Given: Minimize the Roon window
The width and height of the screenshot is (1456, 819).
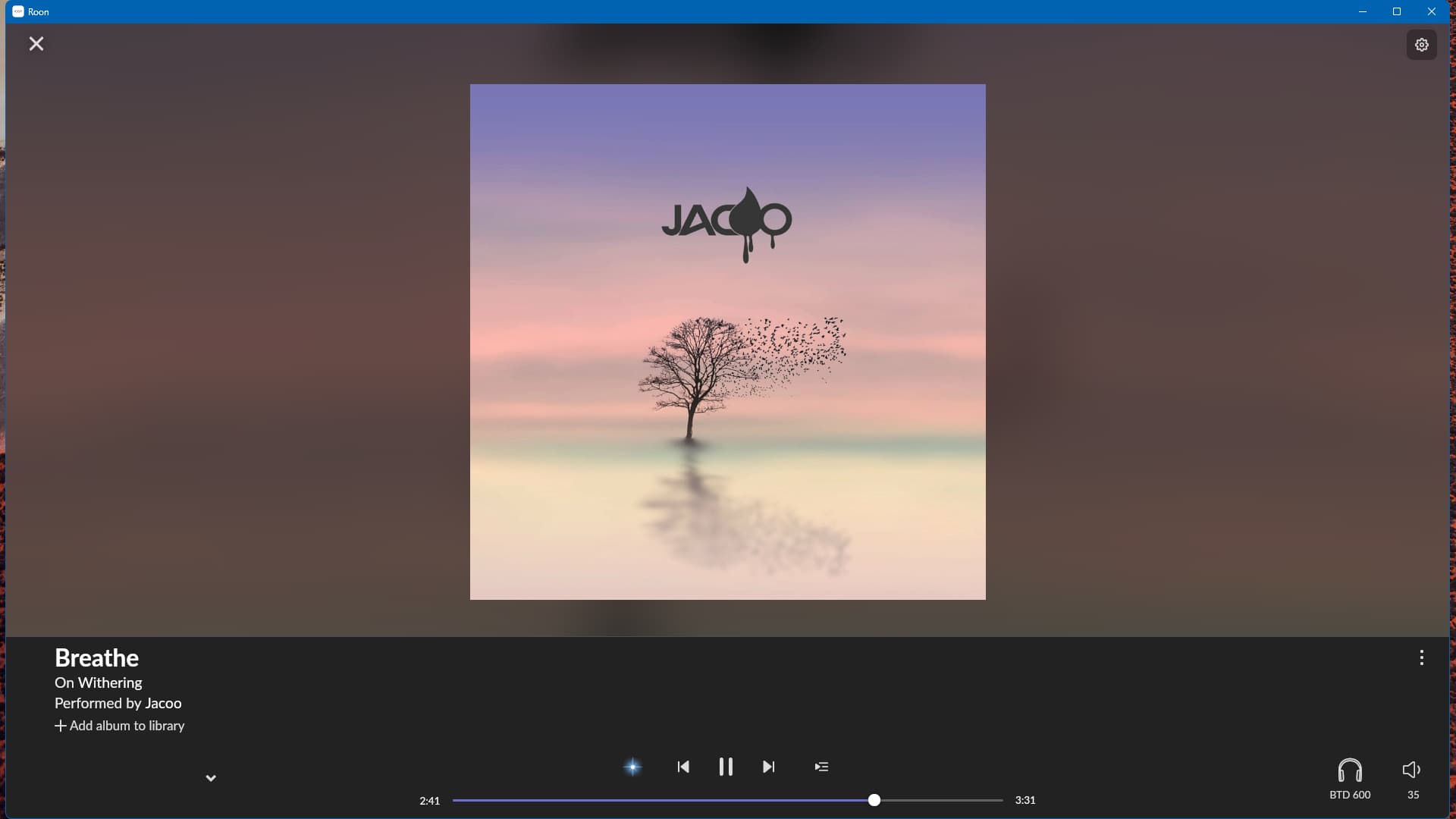Looking at the screenshot, I should tap(1363, 11).
